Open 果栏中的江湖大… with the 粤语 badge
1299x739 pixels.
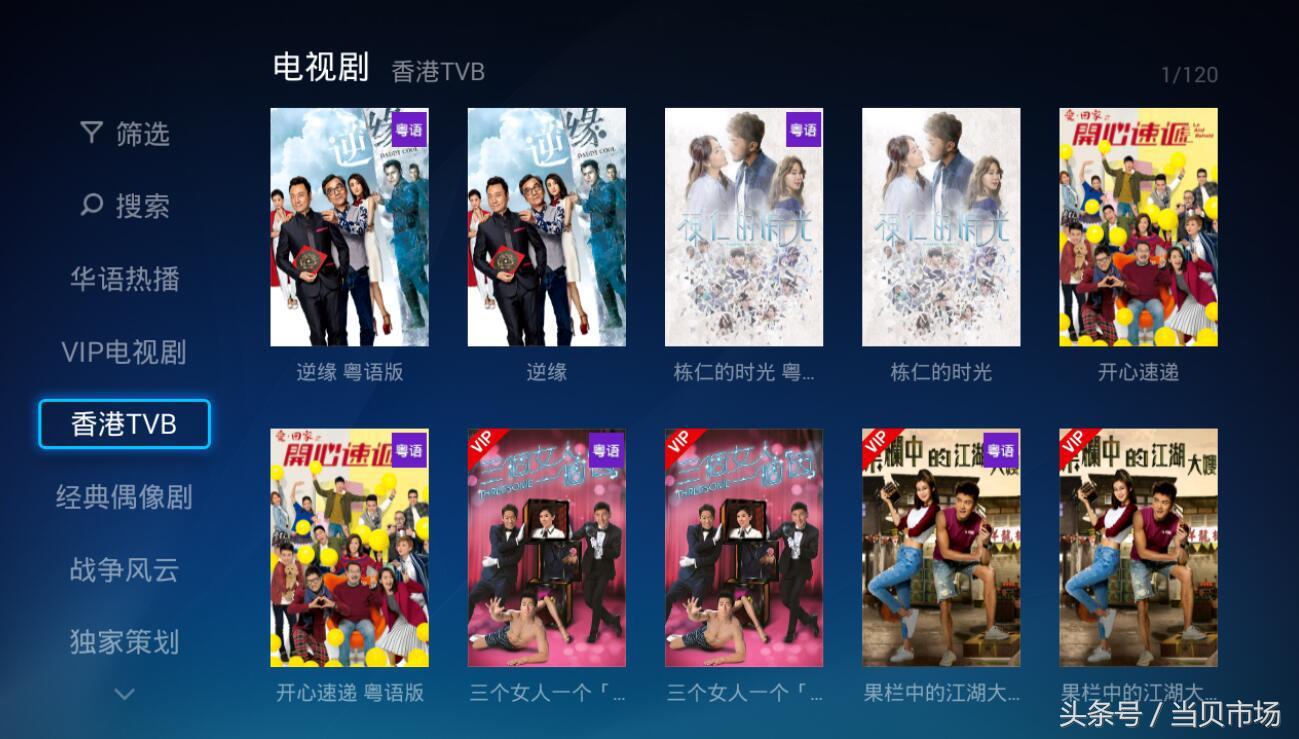coord(941,548)
